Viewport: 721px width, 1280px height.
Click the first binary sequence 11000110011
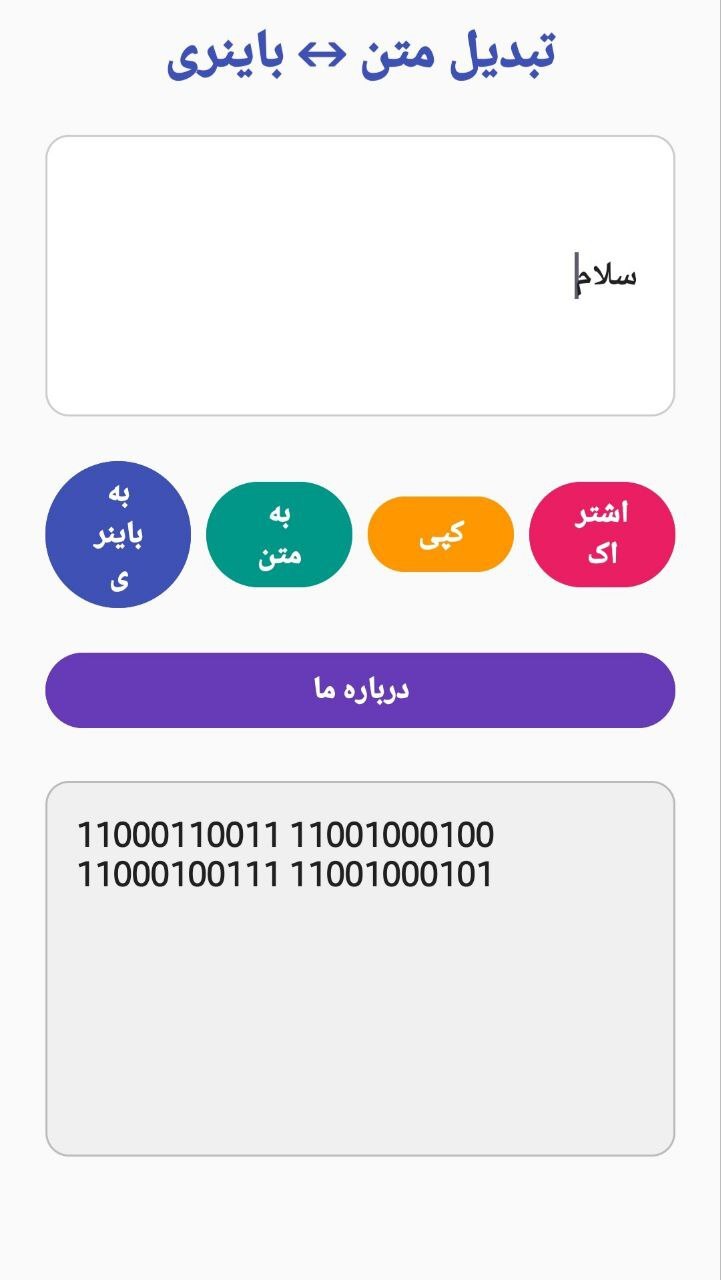click(x=176, y=836)
